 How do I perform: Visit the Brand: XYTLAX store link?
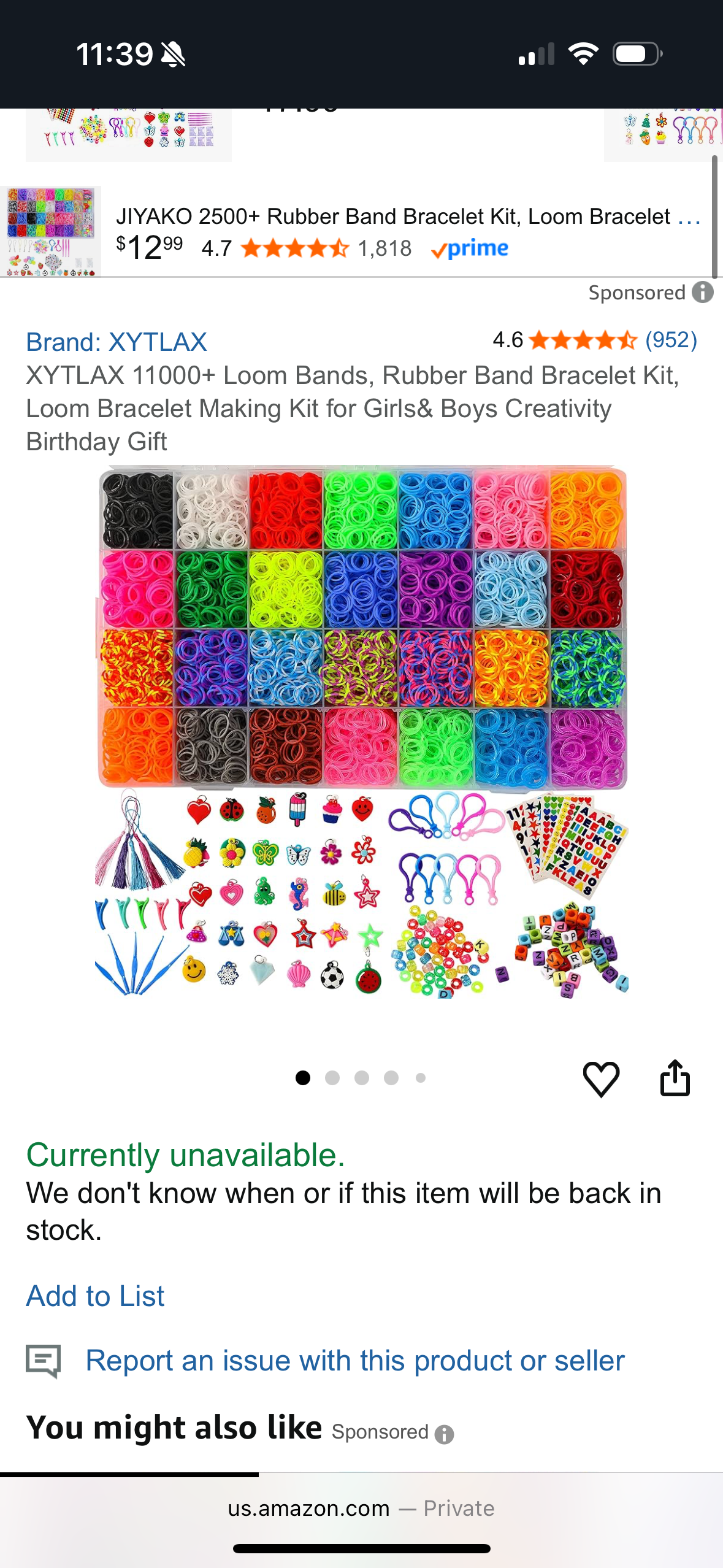(117, 342)
